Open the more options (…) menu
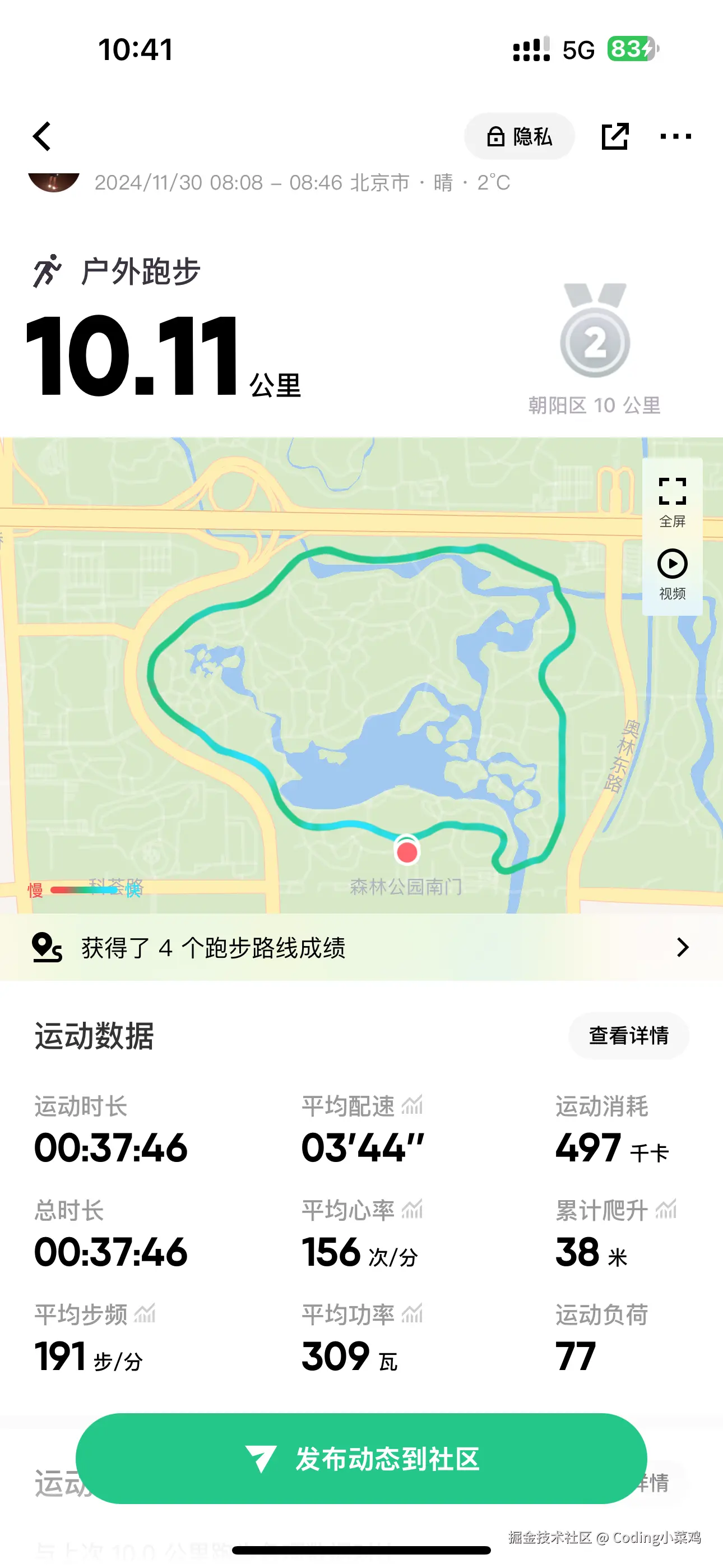 [x=675, y=136]
